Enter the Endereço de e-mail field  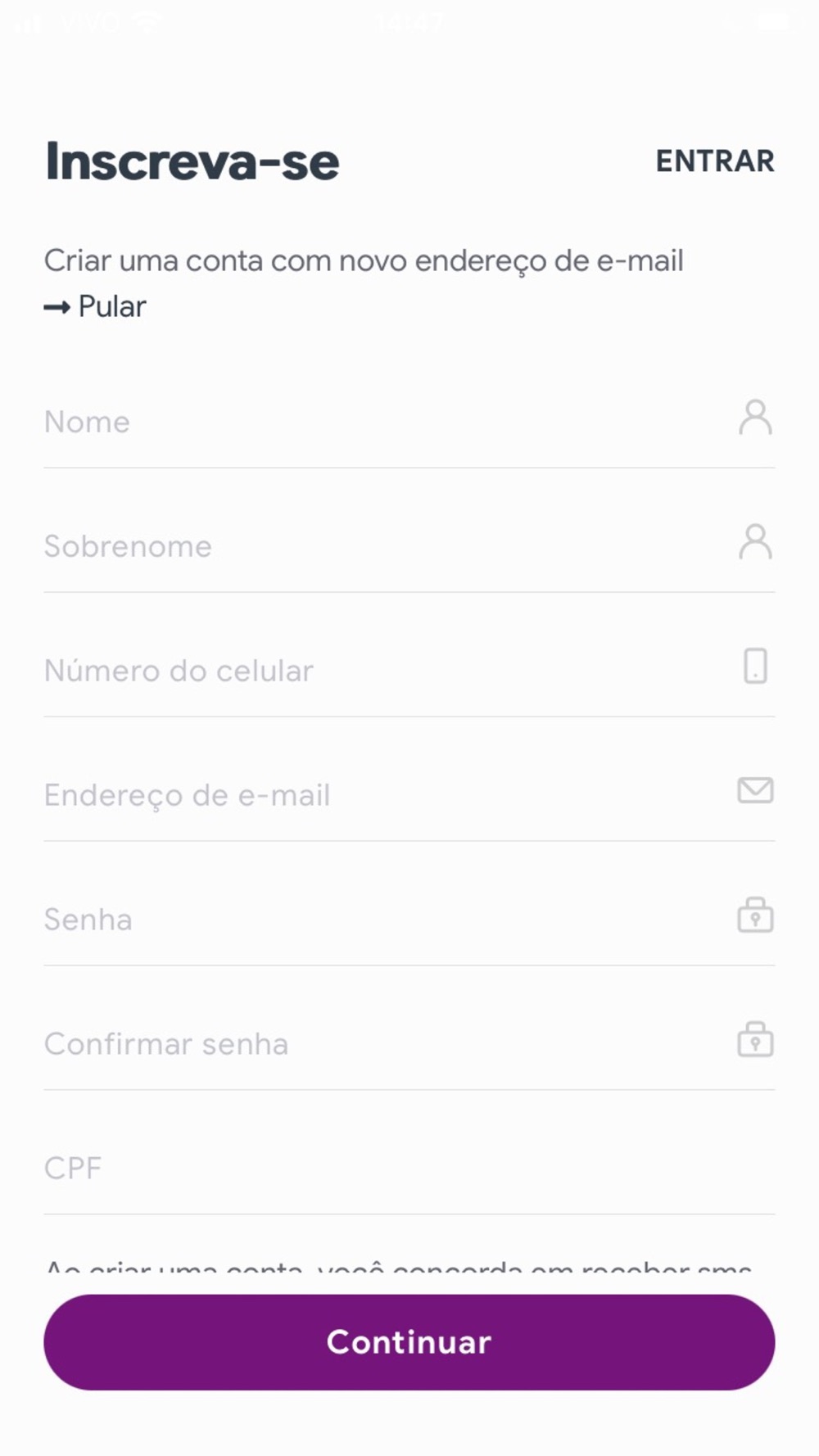tap(409, 795)
